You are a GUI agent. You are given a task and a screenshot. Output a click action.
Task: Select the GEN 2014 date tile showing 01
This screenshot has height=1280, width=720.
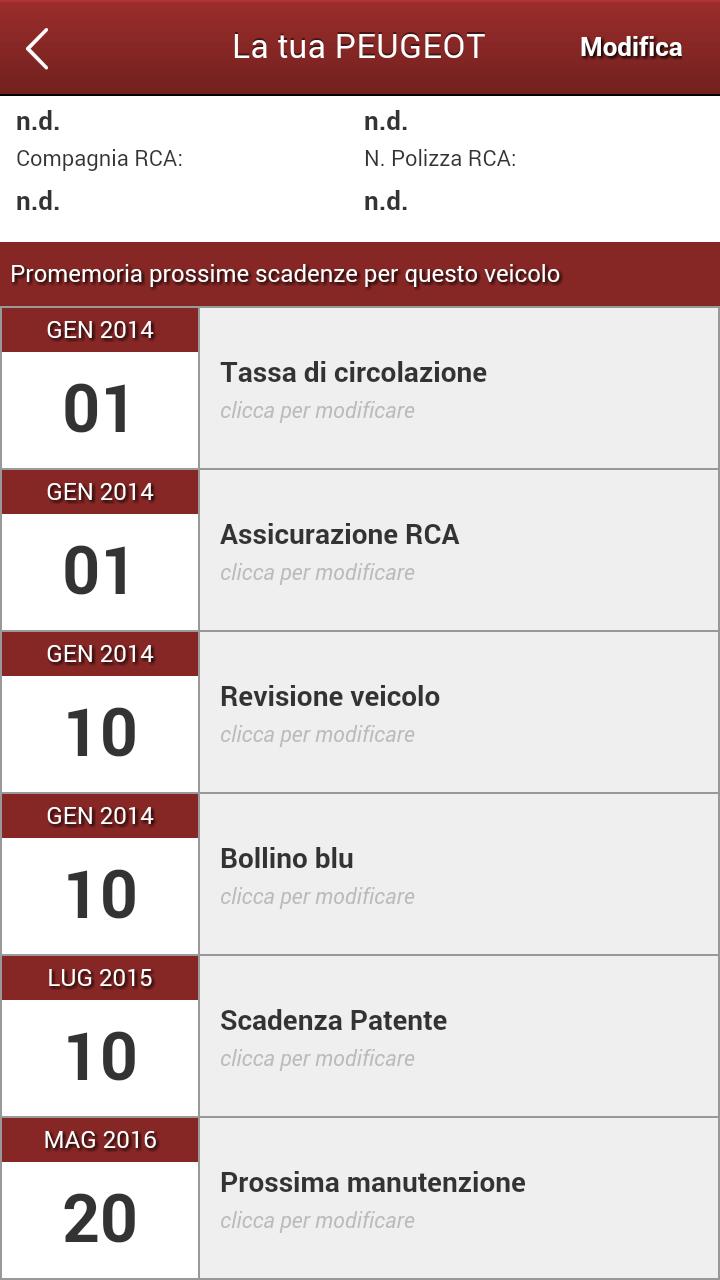(100, 388)
